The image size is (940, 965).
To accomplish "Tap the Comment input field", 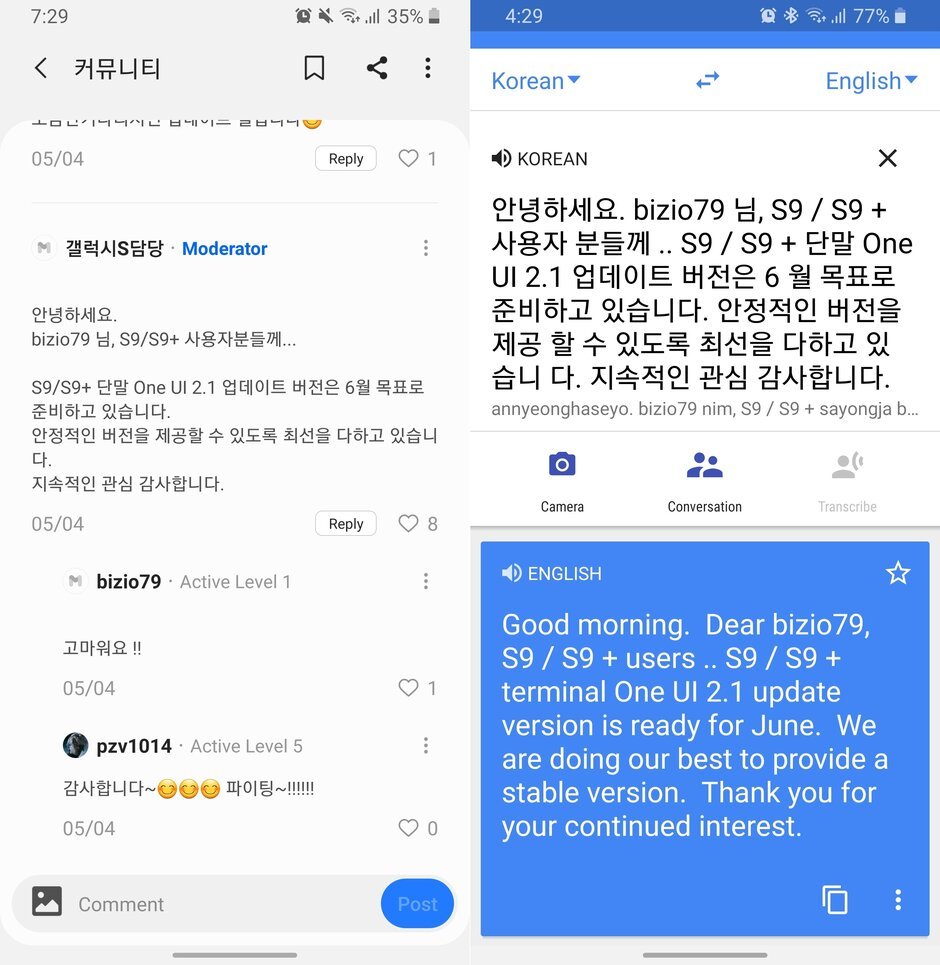I will (200, 903).
